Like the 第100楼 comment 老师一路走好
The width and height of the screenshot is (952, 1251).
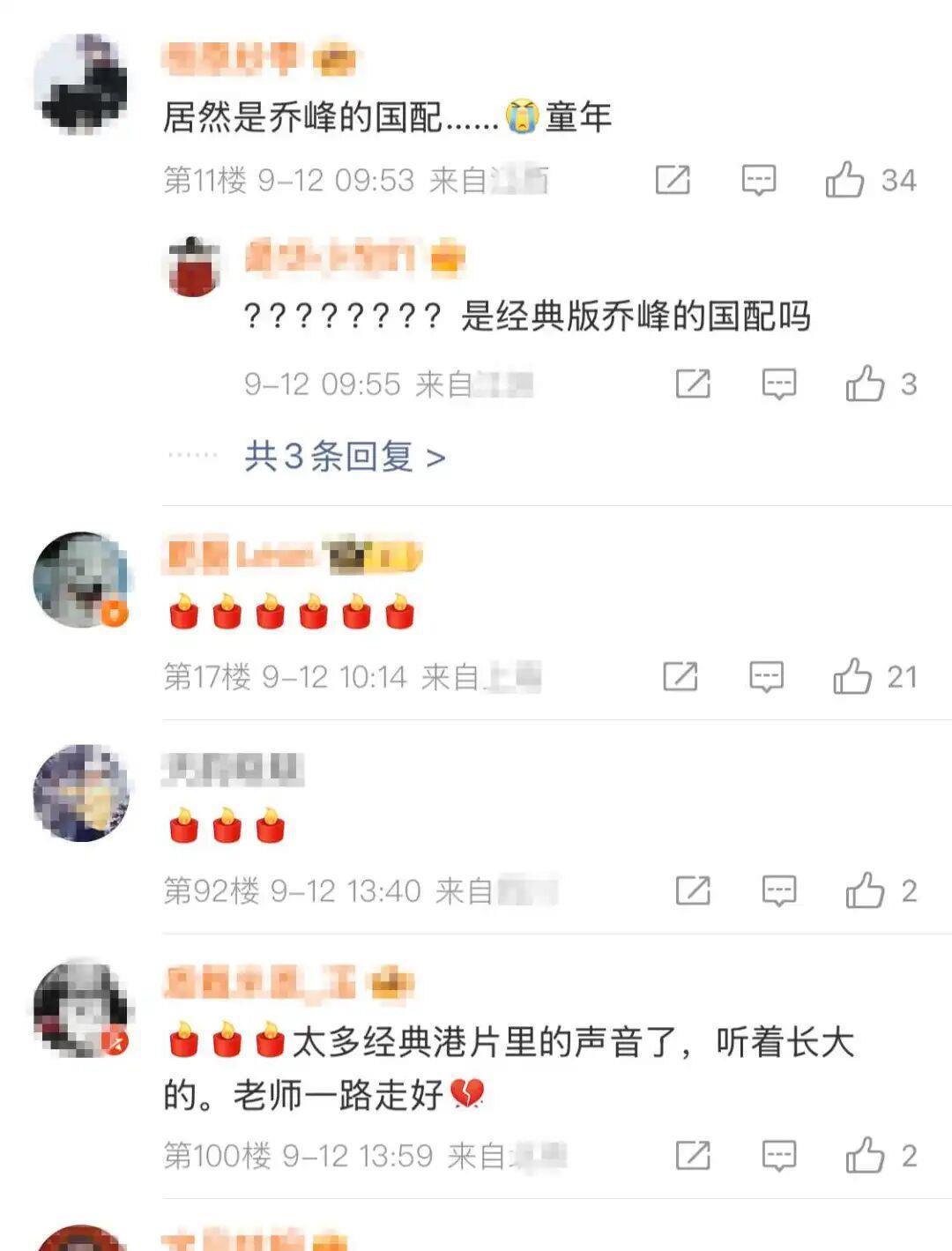[865, 1155]
